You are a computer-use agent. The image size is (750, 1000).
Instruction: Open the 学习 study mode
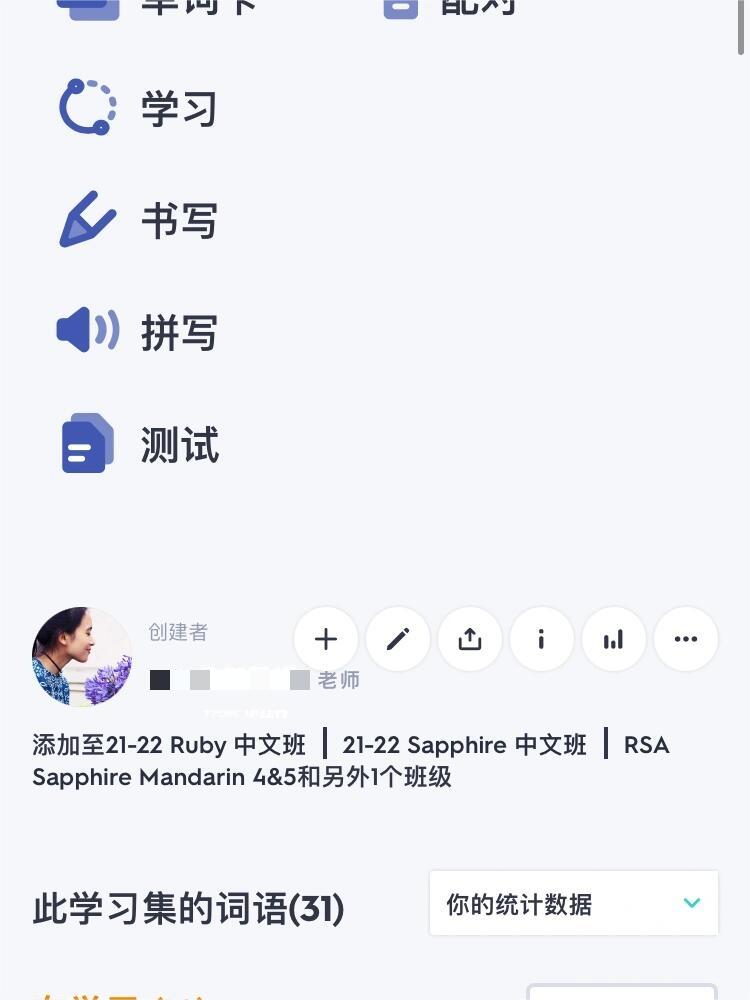coord(140,108)
